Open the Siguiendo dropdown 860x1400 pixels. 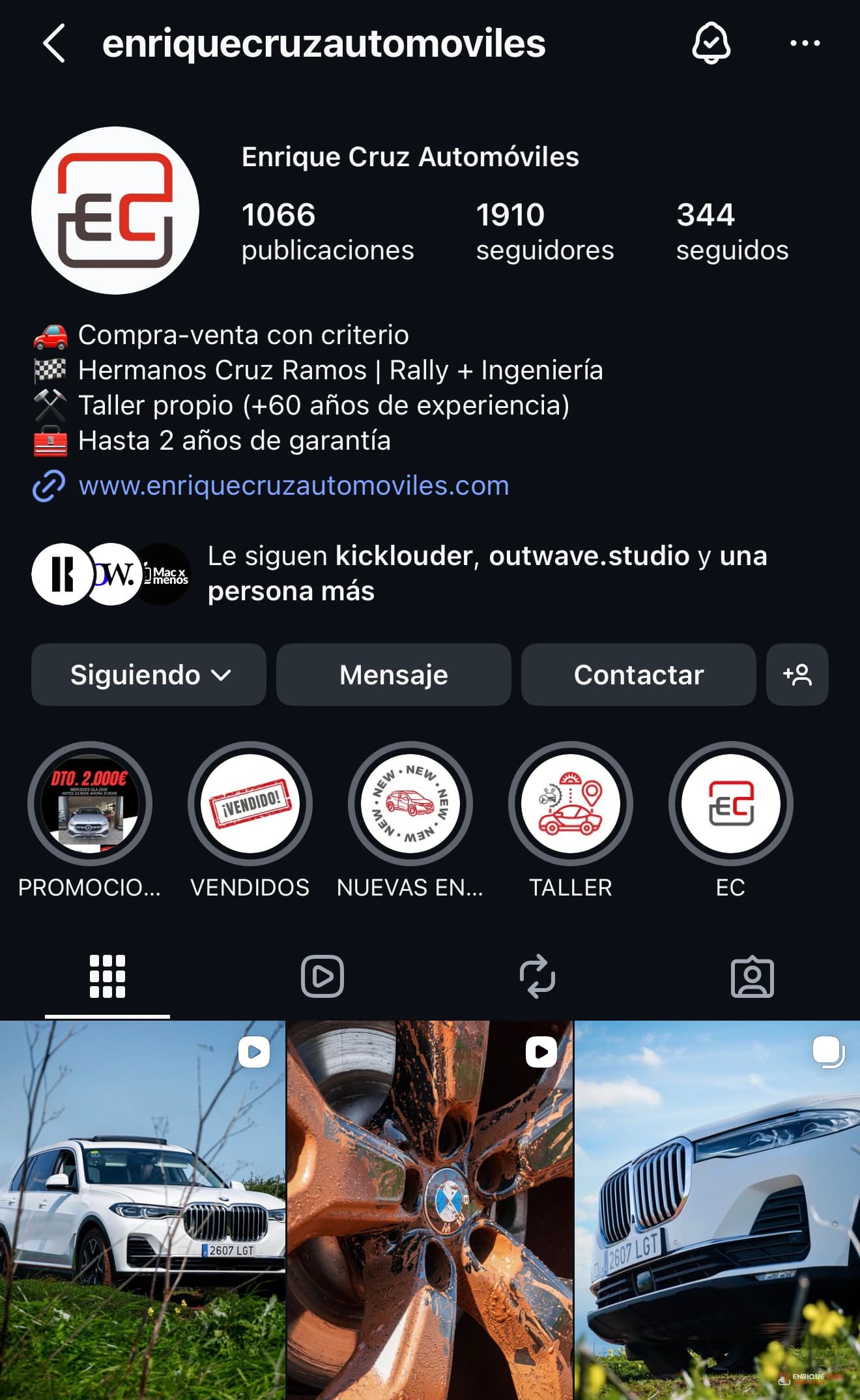(148, 675)
